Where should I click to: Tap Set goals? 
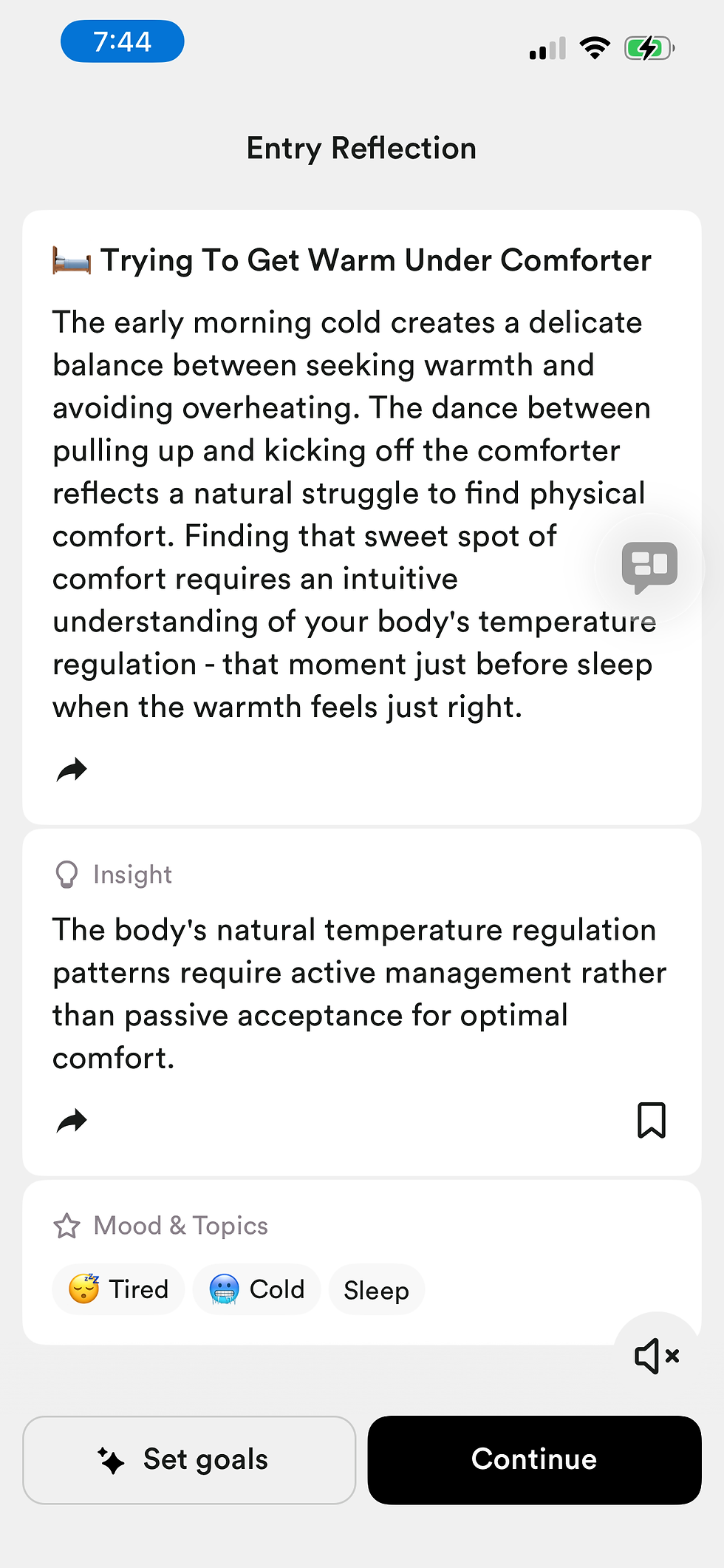click(x=189, y=1460)
